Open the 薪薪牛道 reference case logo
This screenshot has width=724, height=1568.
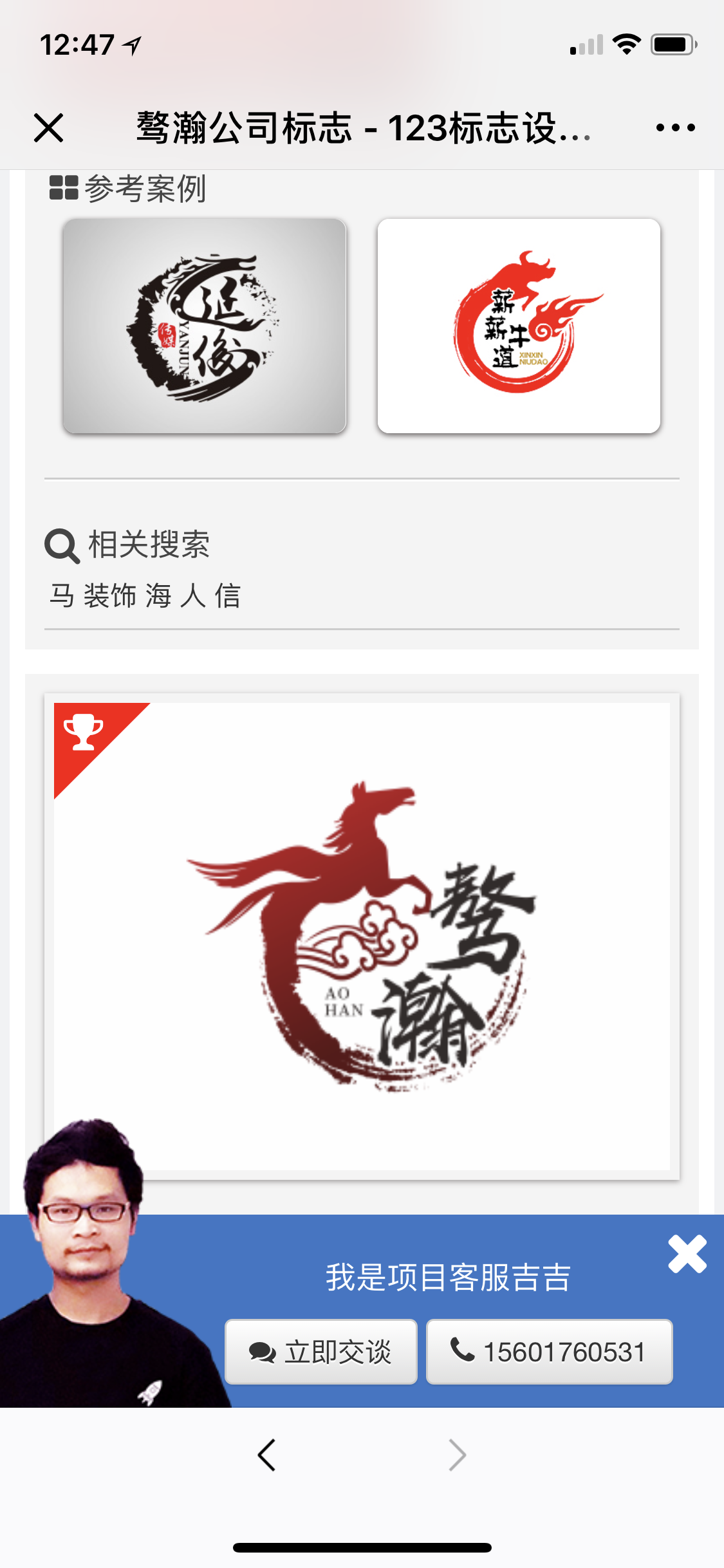point(519,326)
